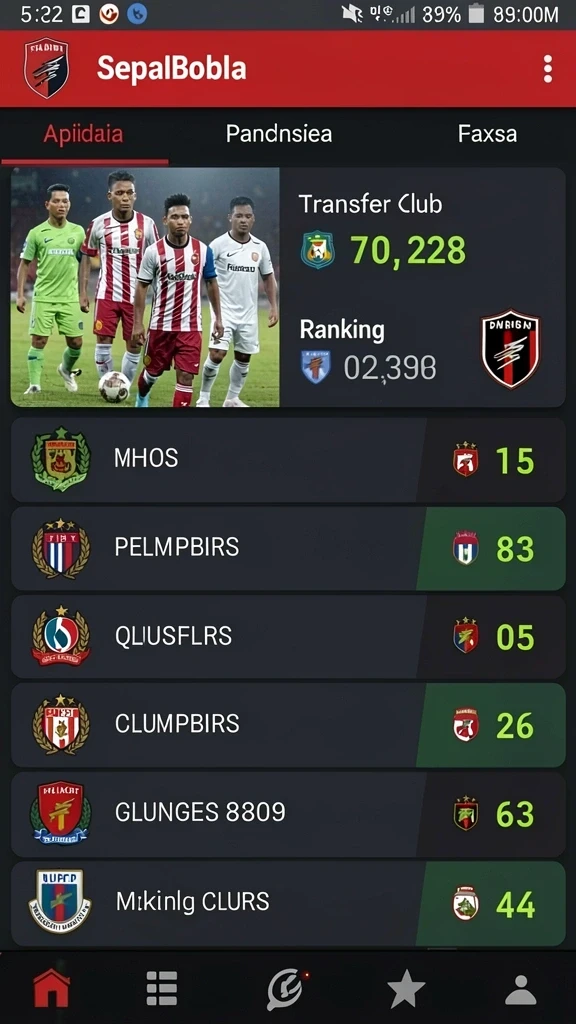The image size is (576, 1024).
Task: Open the Transfer Club featured card
Action: tap(288, 287)
